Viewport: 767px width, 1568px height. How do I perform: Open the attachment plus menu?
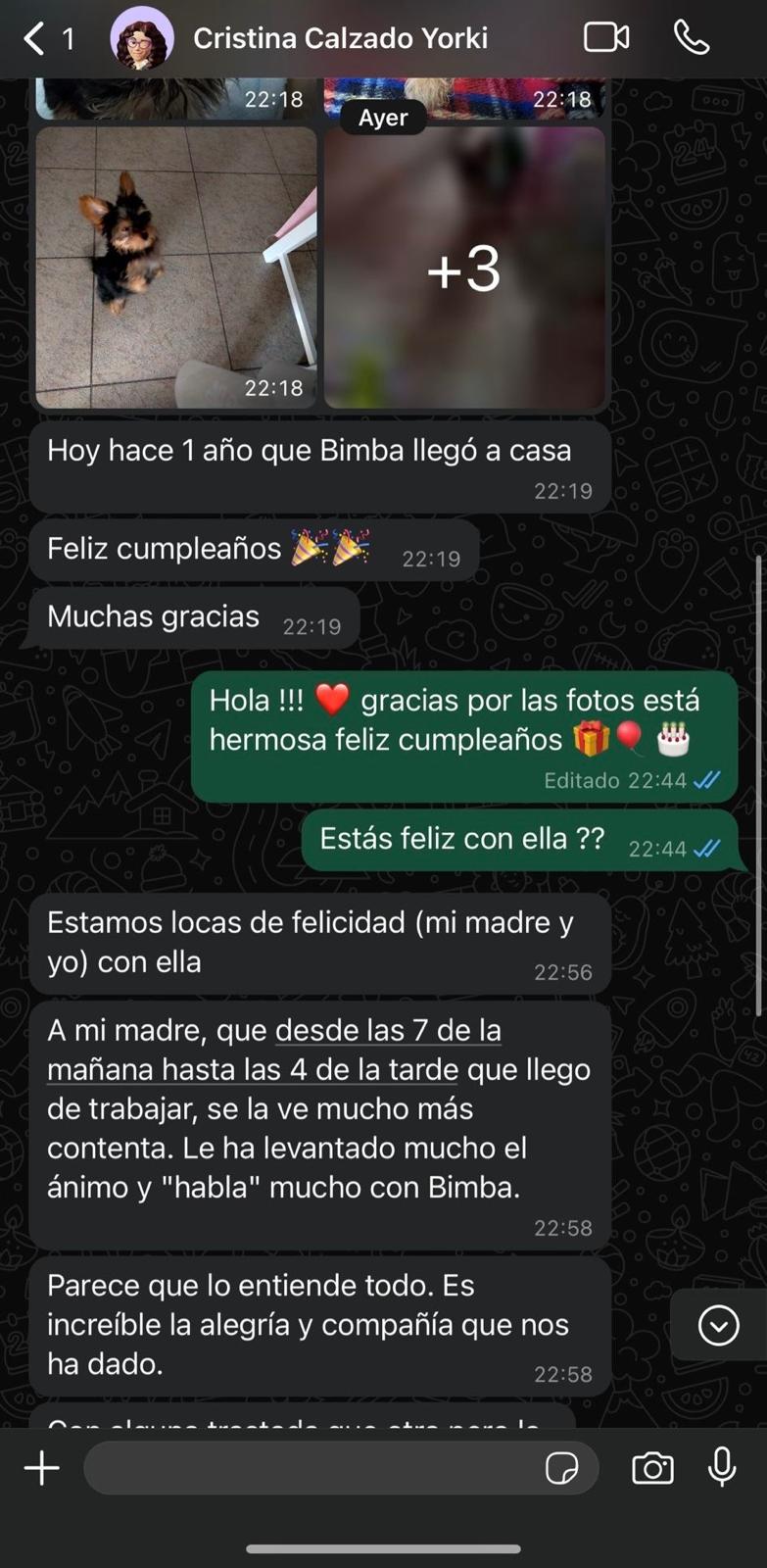42,1468
